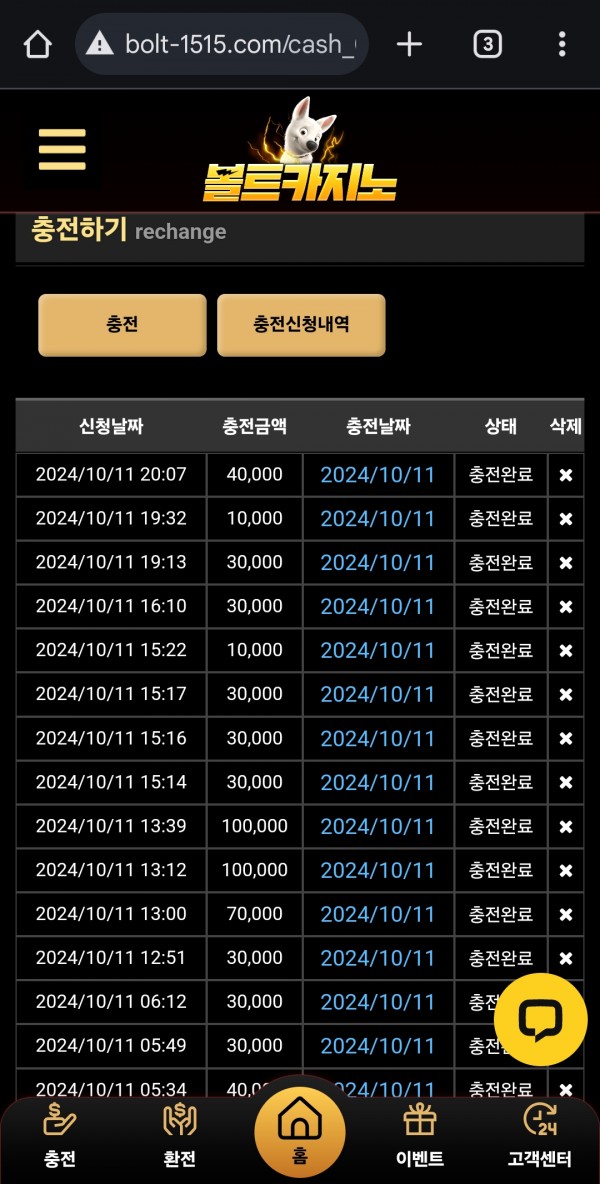Viewport: 600px width, 1184px height.
Task: Remove the 12:51 30,000 recharge record
Action: [565, 958]
